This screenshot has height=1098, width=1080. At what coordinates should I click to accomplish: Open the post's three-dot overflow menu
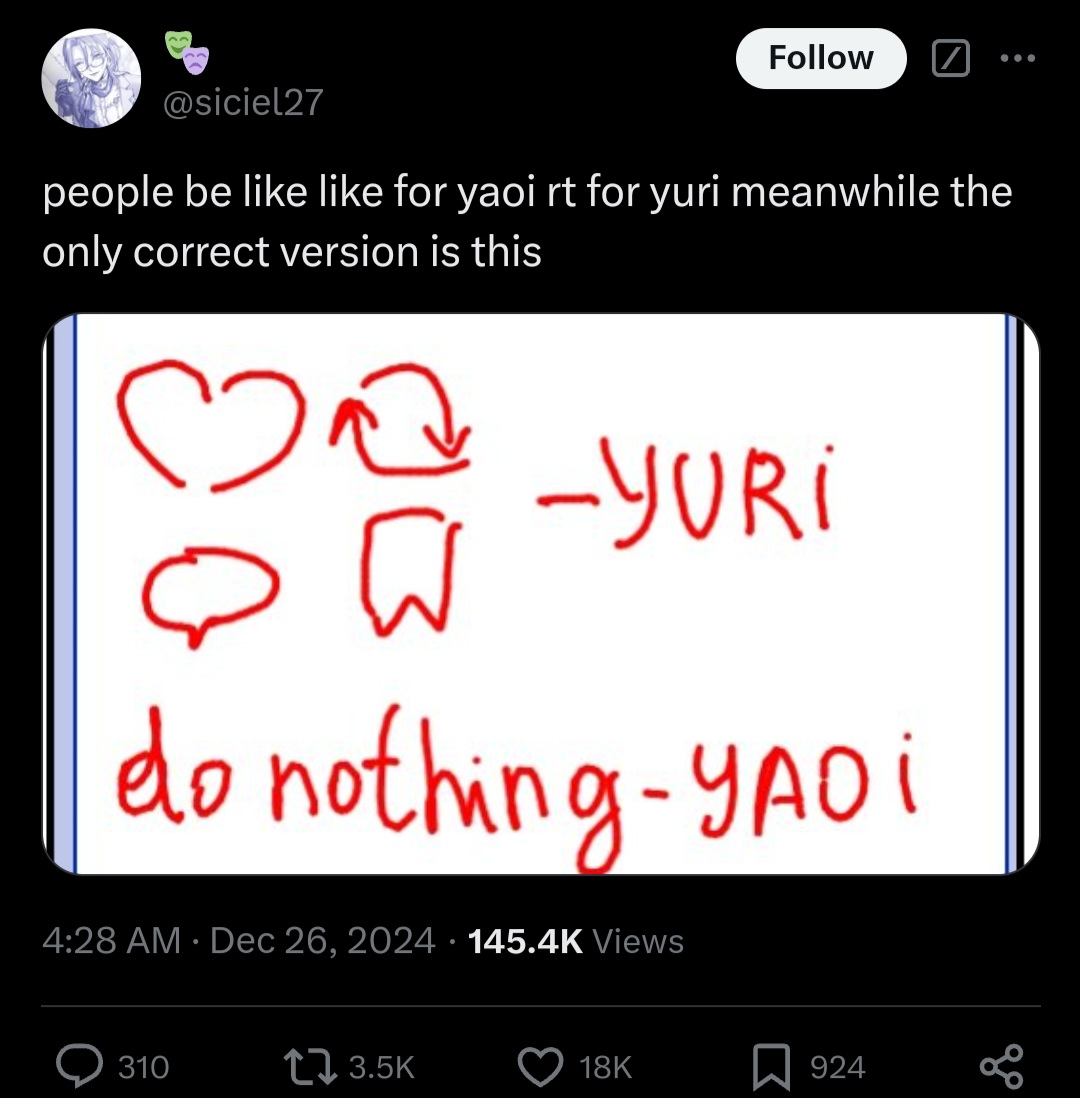(1019, 59)
